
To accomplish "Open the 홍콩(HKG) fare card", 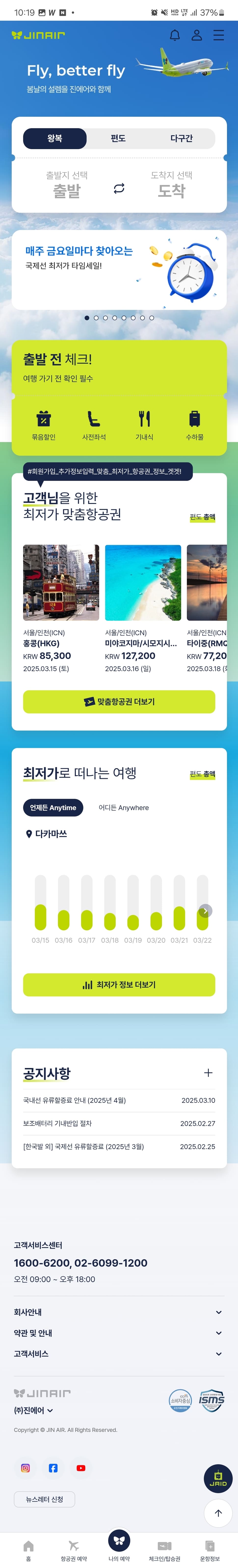I will click(61, 607).
